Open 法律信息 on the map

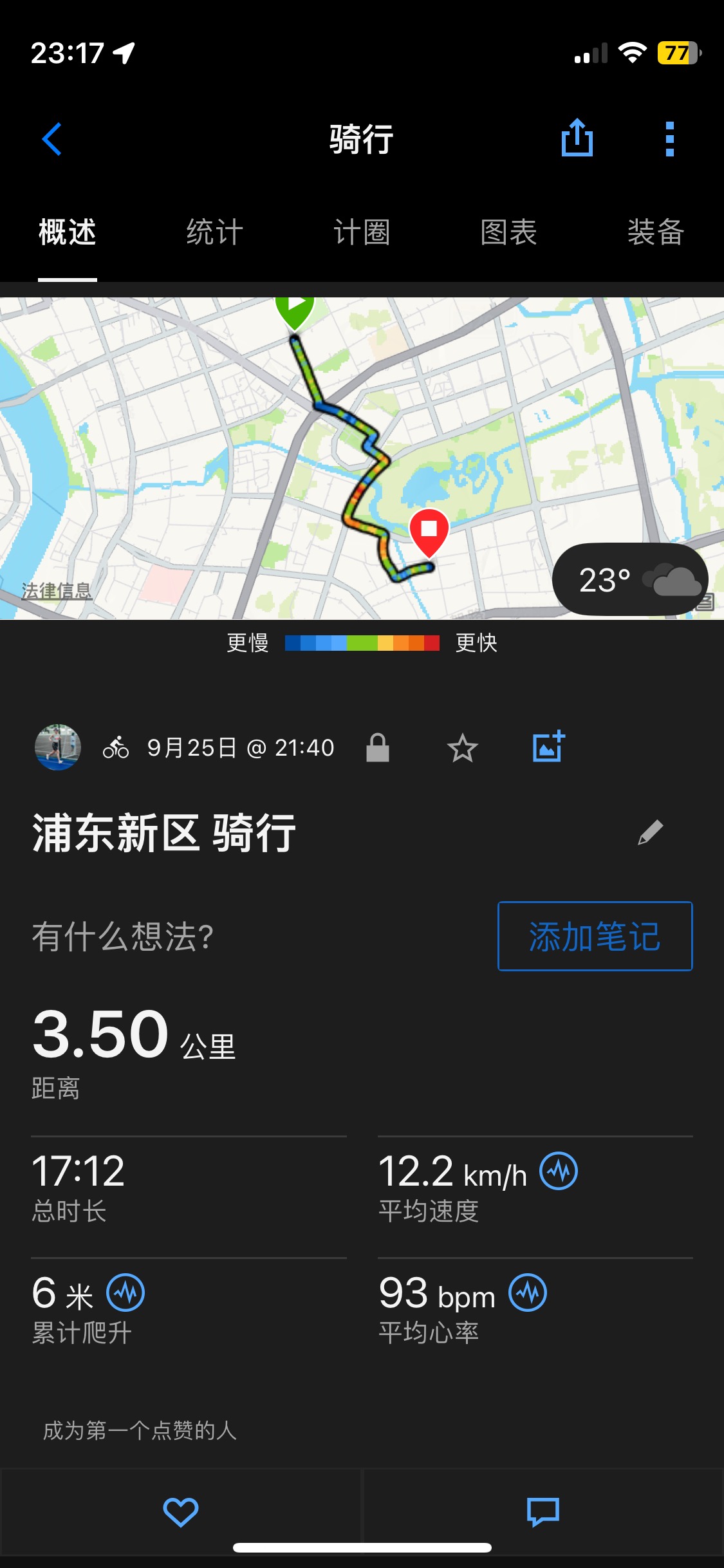click(x=56, y=588)
